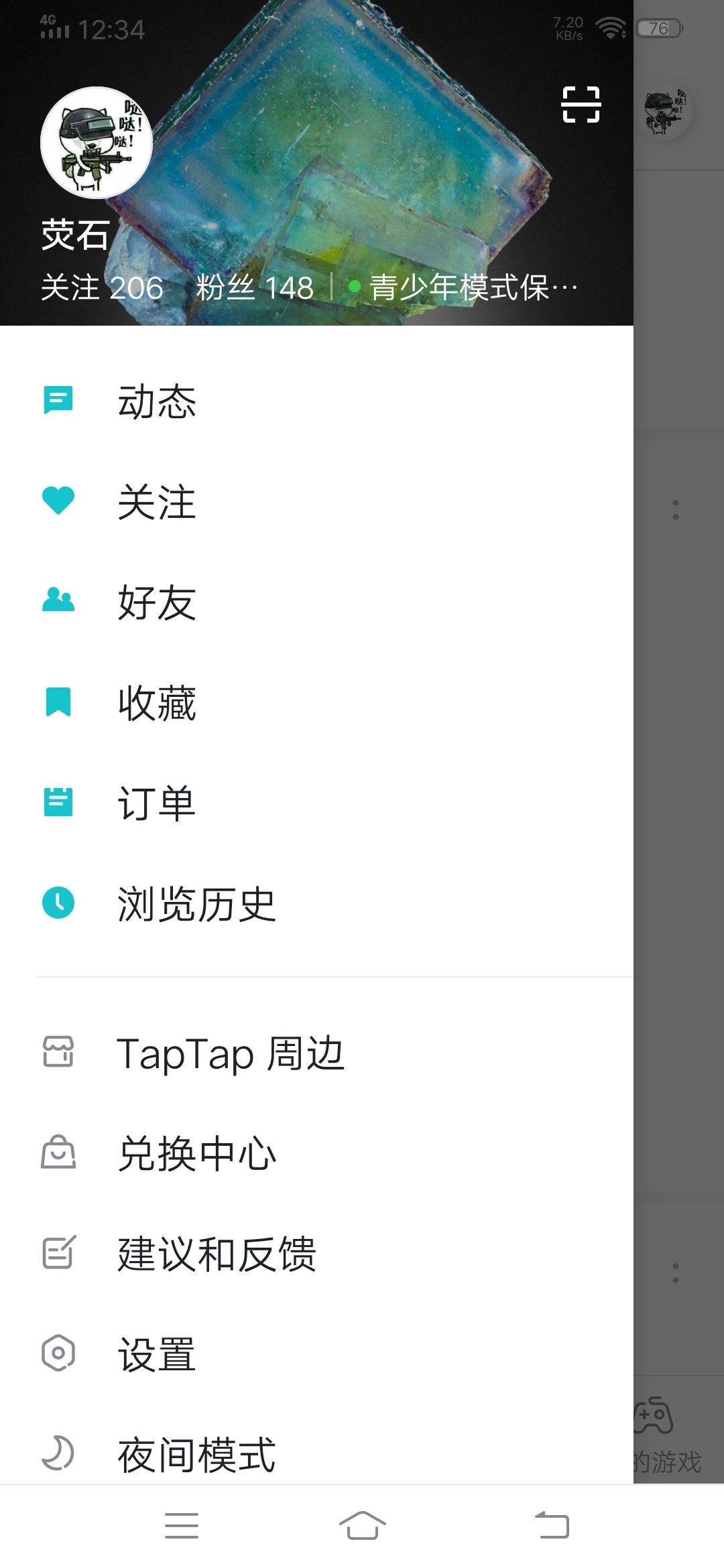This screenshot has height=1568, width=724.
Task: Tap the system home button
Action: pos(362,1526)
